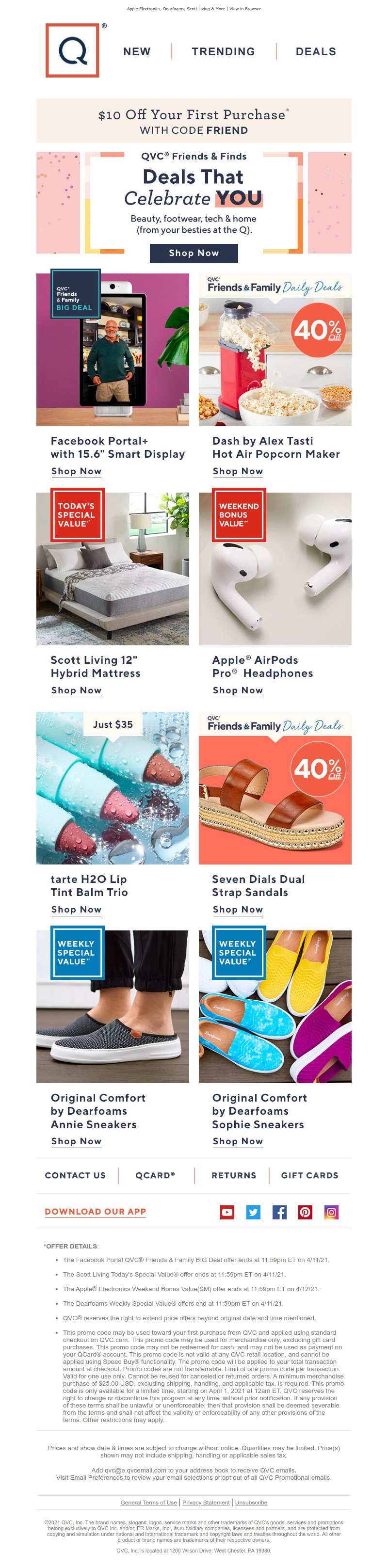Open the GIFT CARDS link
The image size is (388, 1568).
(309, 1175)
